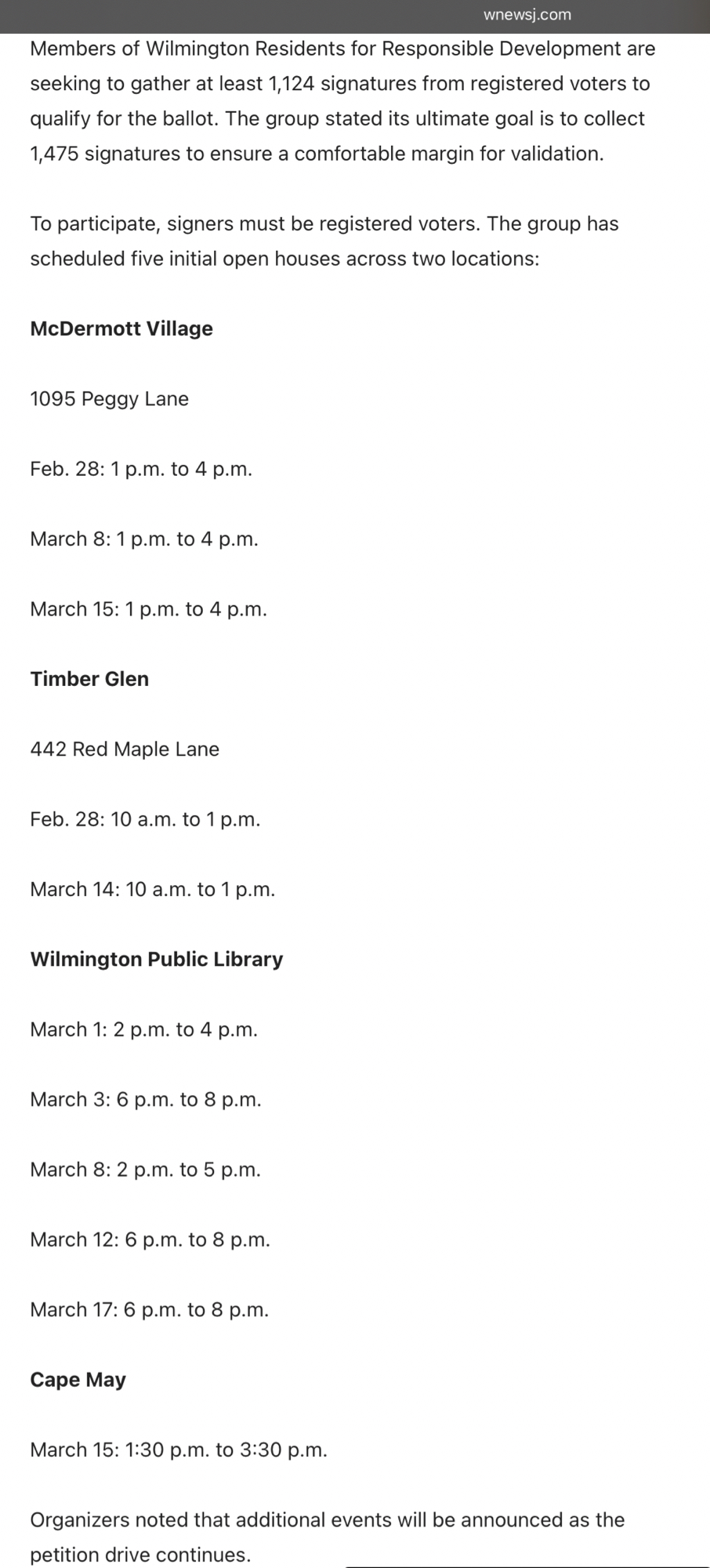Tap the wnewsj.com address bar
This screenshot has width=710, height=1568.
tap(527, 15)
